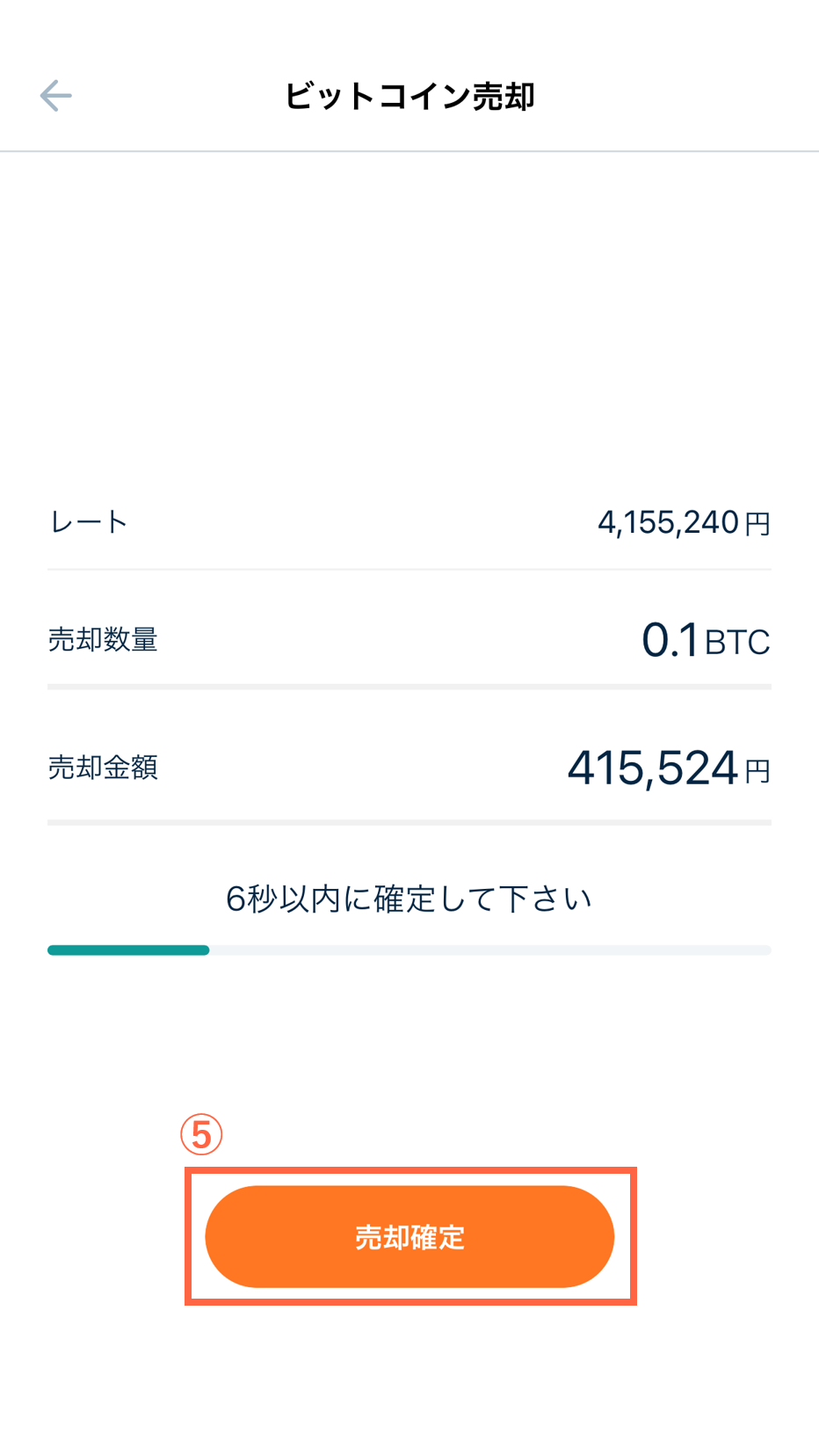Go back using the top-left arrow
Image resolution: width=819 pixels, height=1456 pixels.
[x=55, y=96]
